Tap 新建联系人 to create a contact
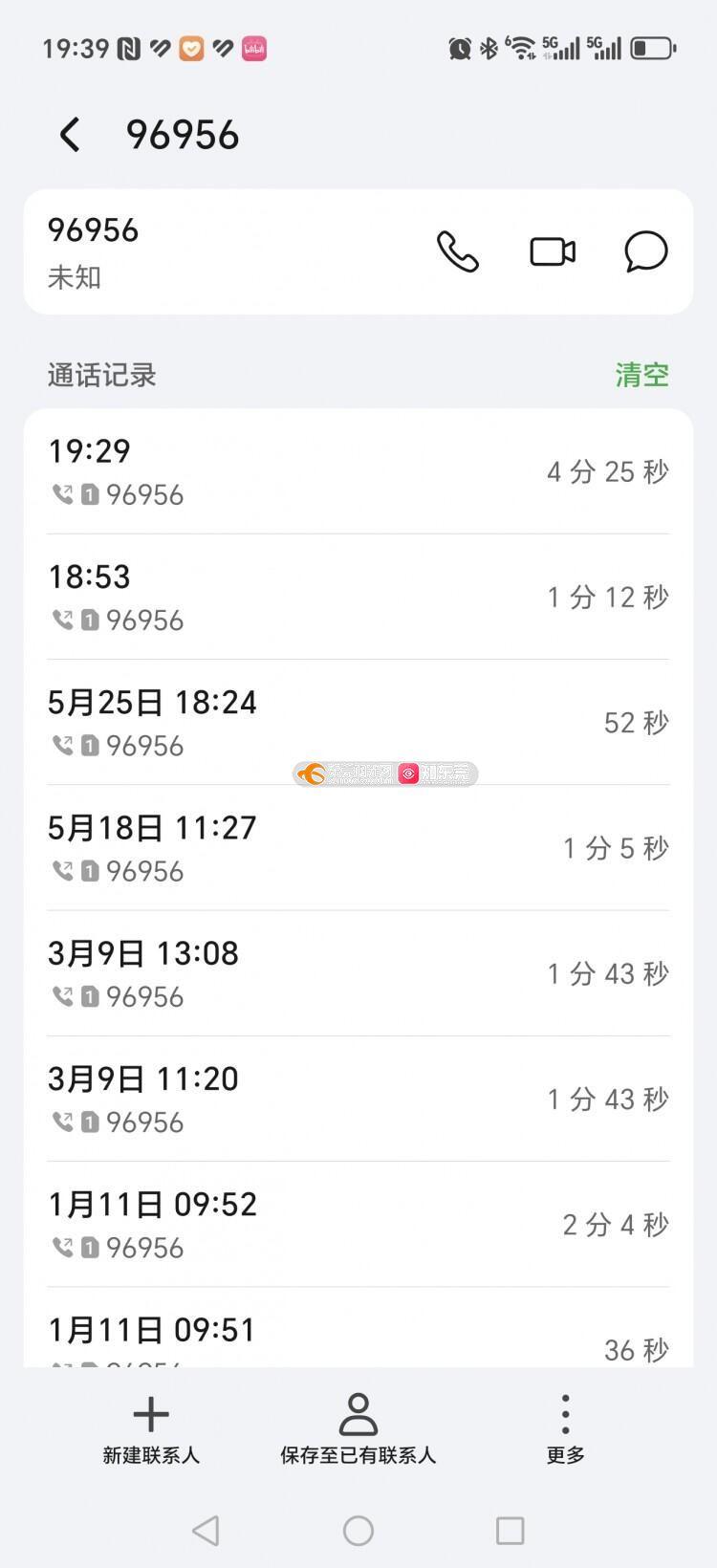 [151, 1429]
